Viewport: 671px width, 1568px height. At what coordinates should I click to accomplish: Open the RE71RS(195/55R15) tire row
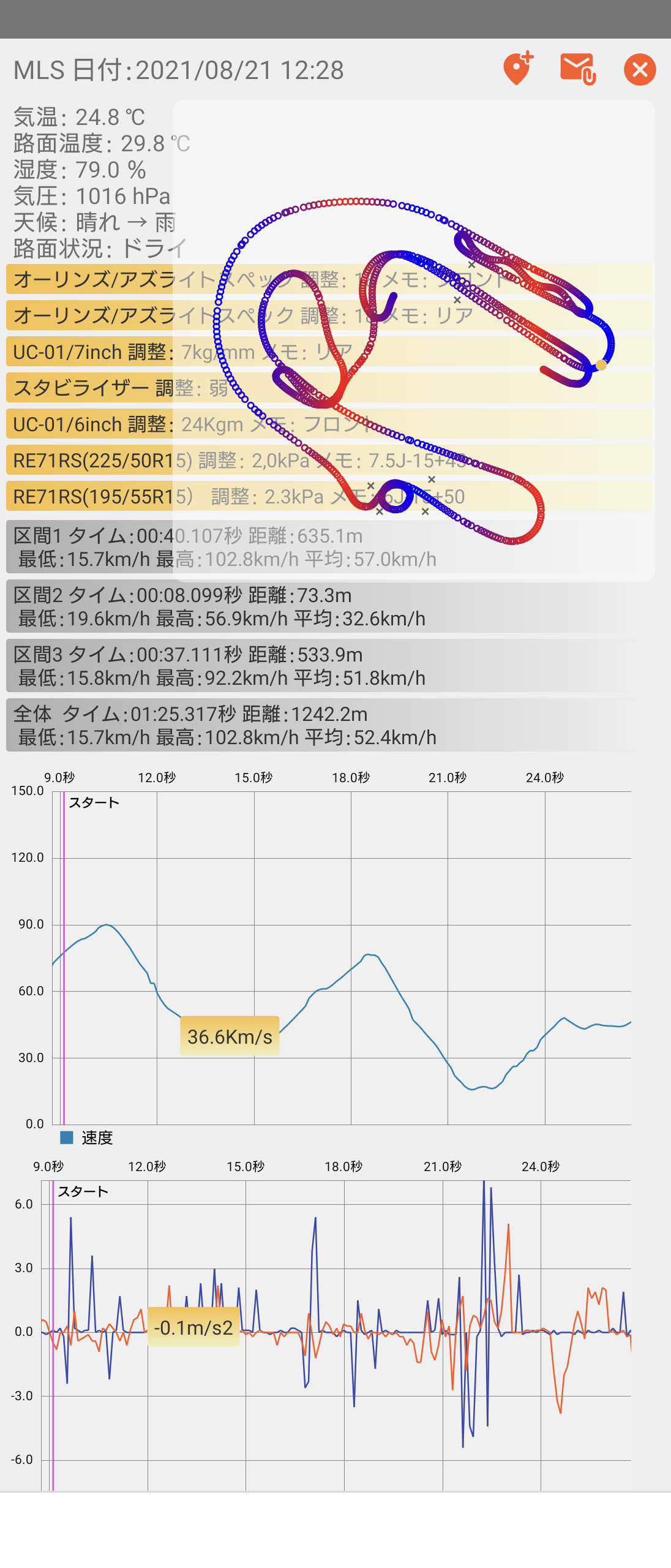(x=331, y=496)
